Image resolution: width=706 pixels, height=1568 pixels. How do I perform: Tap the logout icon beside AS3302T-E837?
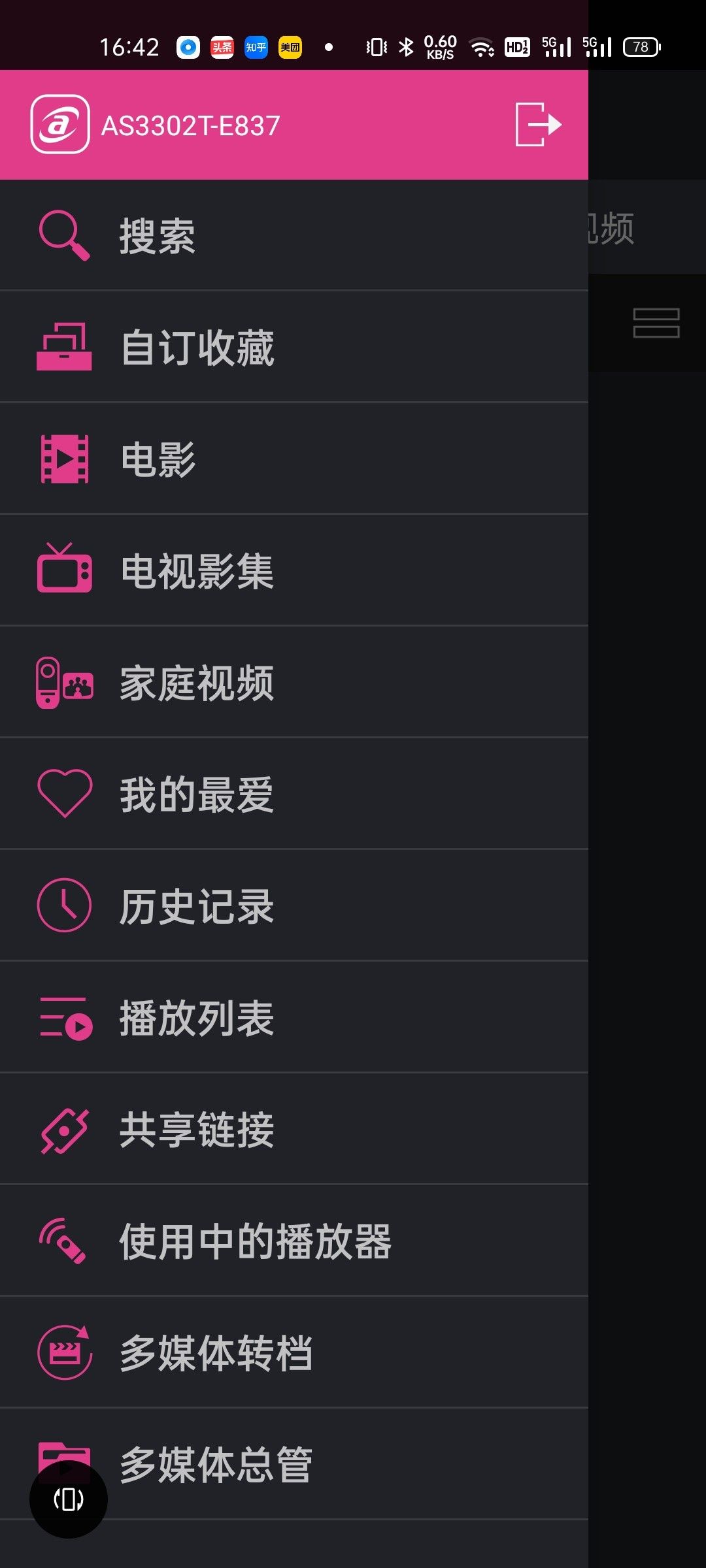click(x=538, y=124)
